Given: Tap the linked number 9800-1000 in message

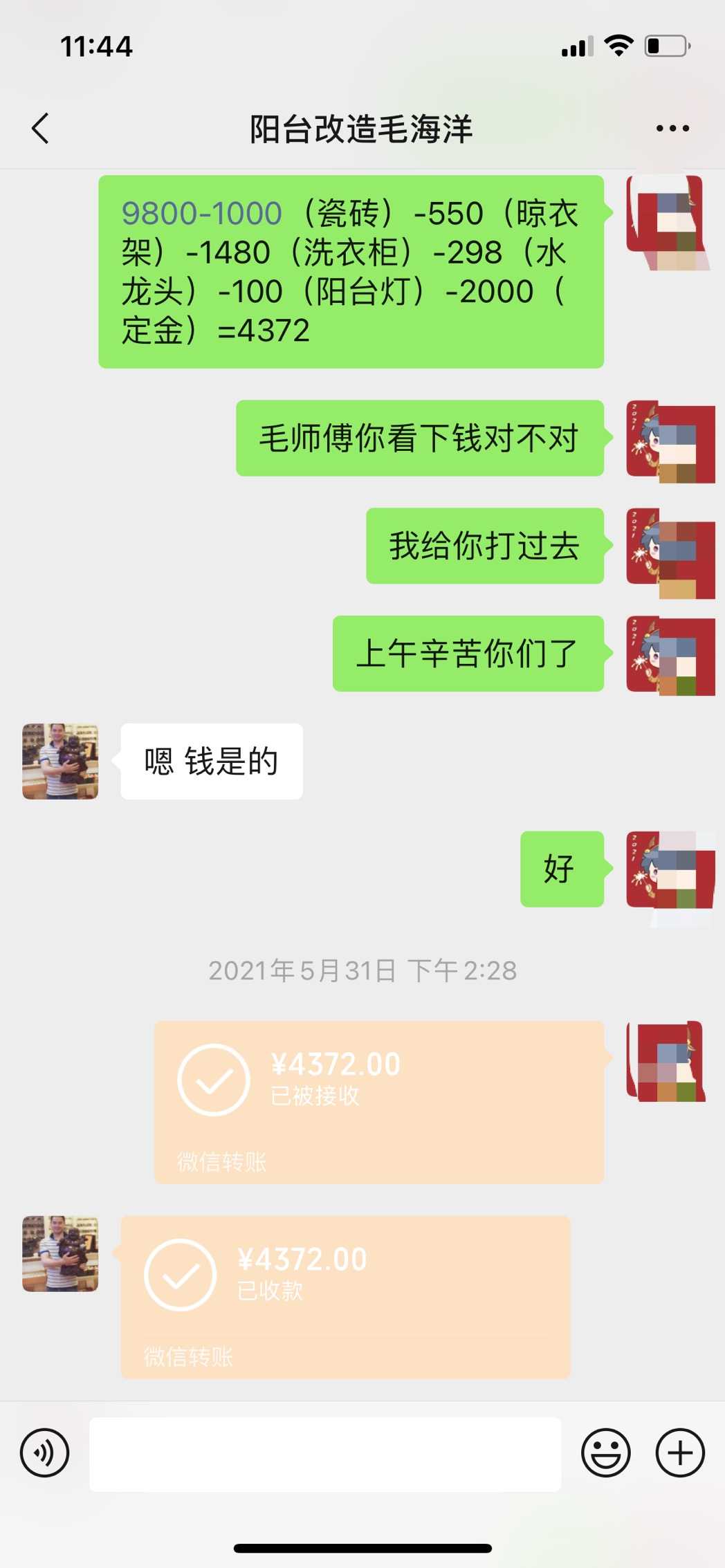Looking at the screenshot, I should point(201,213).
